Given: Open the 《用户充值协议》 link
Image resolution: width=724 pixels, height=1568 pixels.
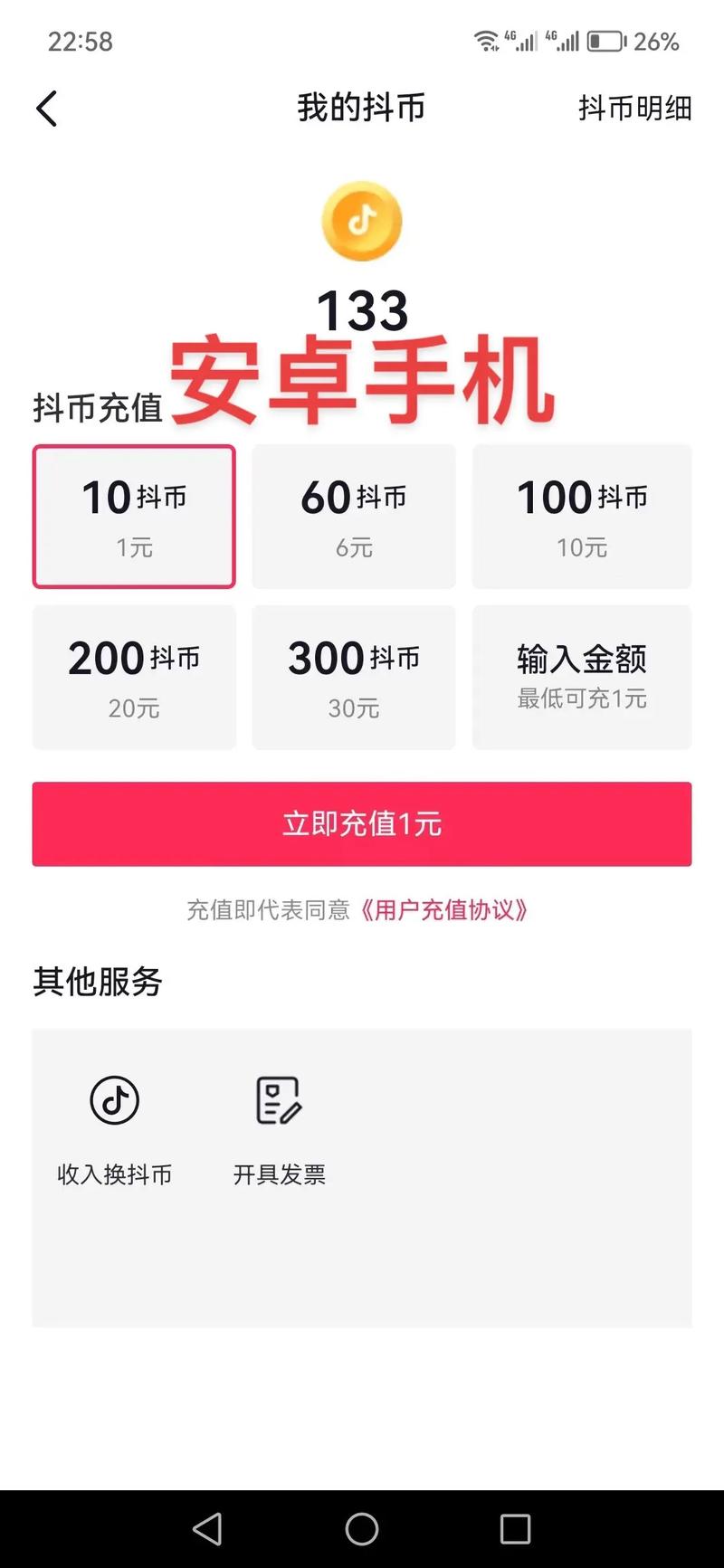Looking at the screenshot, I should (443, 910).
